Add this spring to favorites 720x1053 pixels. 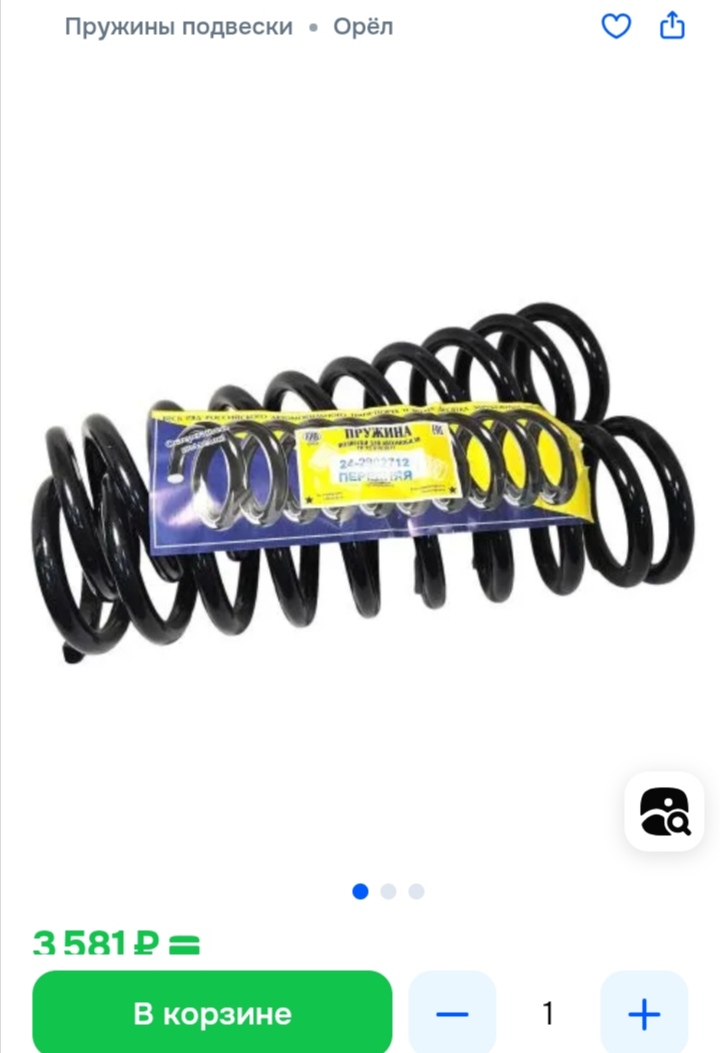tap(616, 26)
